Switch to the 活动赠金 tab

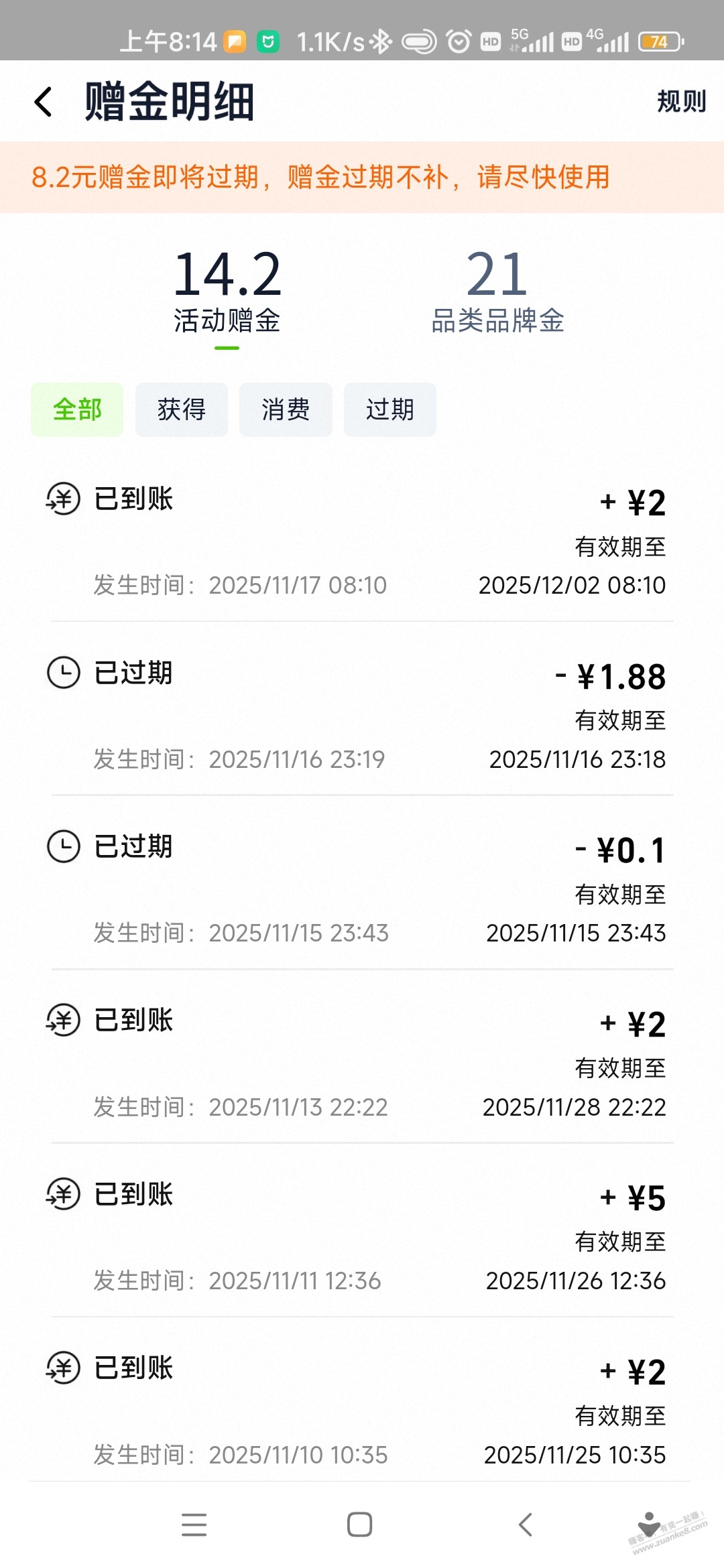227,290
